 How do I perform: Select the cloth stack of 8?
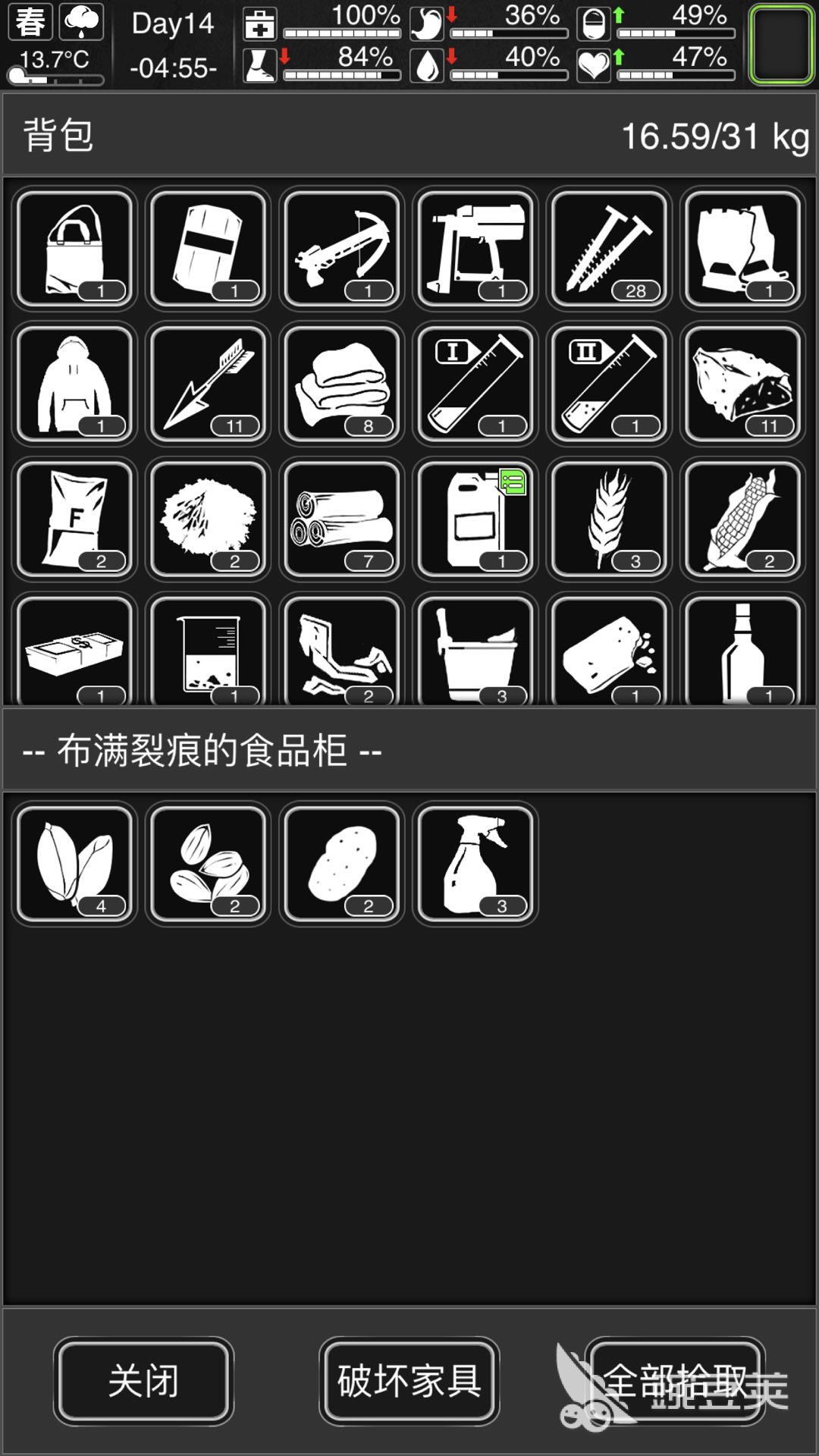coord(342,384)
